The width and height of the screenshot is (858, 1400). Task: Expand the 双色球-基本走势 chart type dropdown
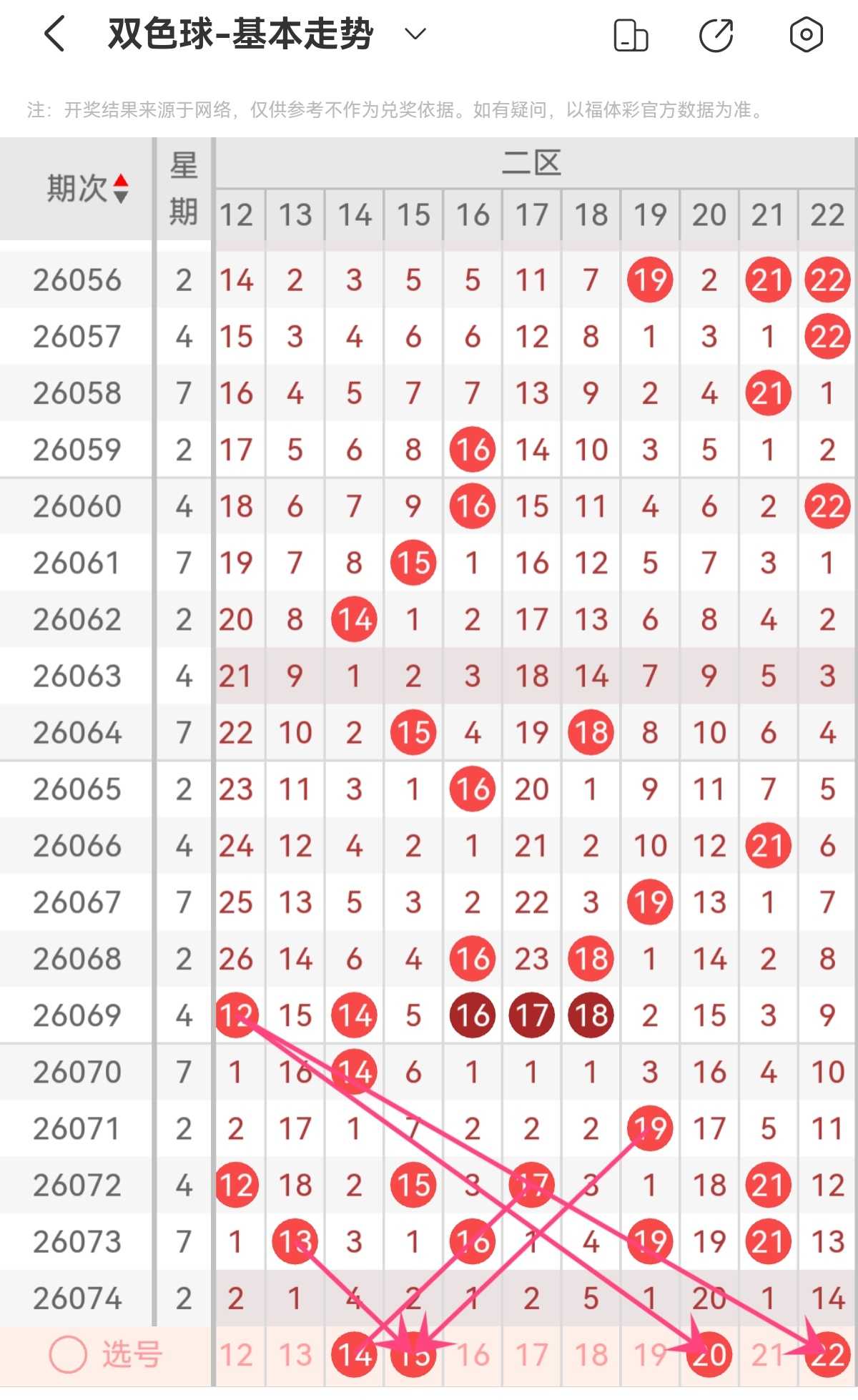click(415, 34)
